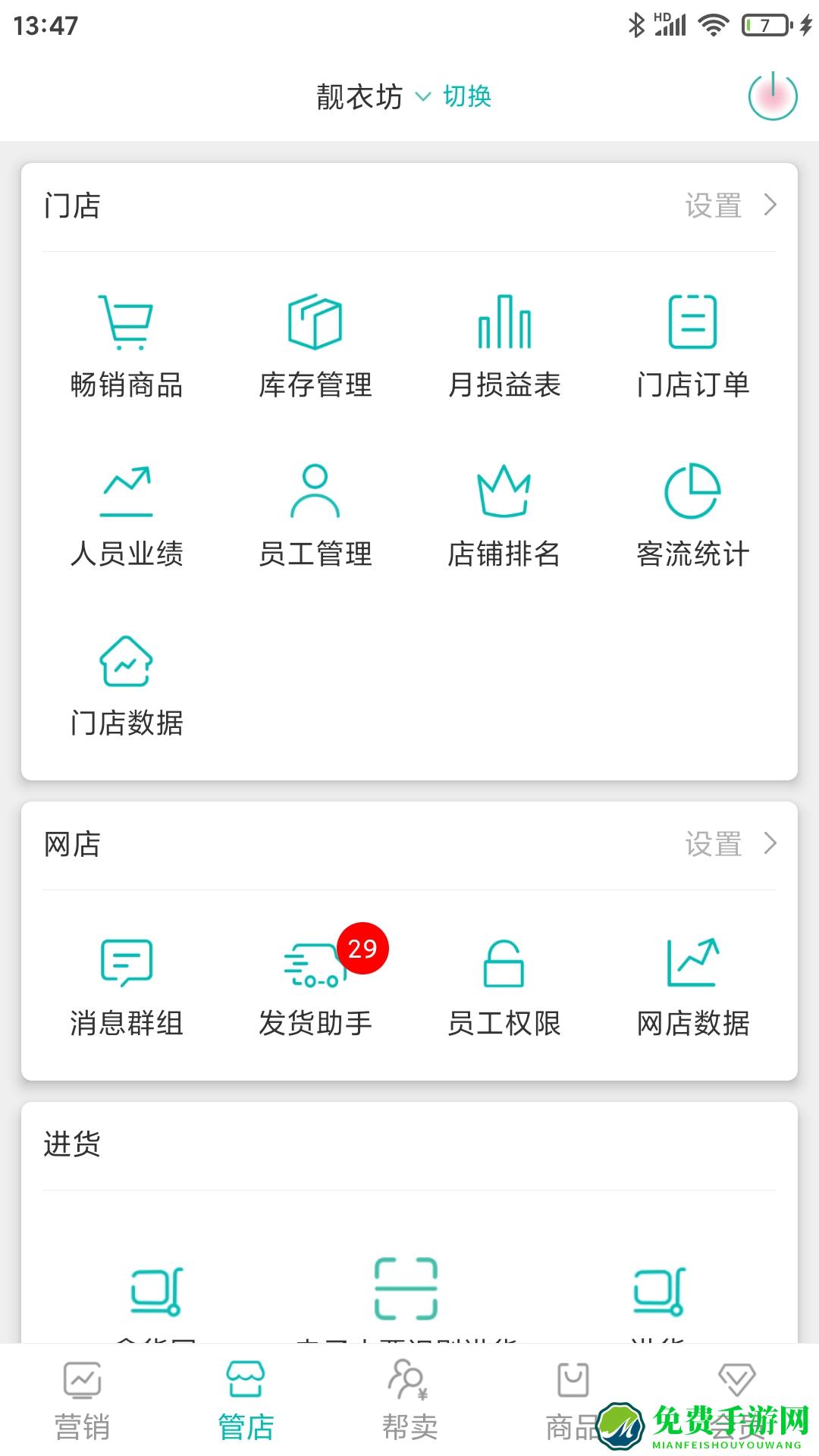Switch to the 营销 tab
The image size is (819, 1456).
[x=83, y=1410]
